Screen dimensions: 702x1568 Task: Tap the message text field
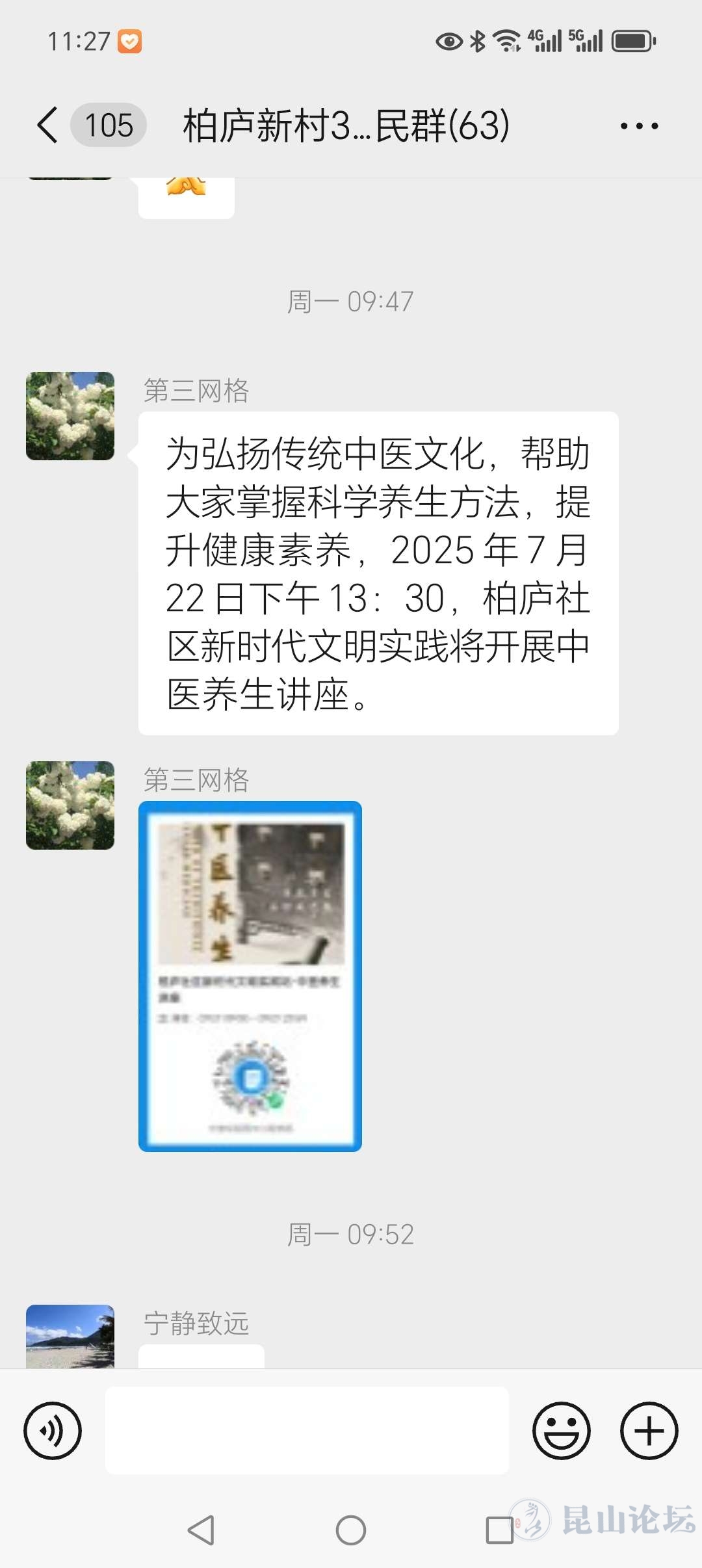click(307, 1431)
